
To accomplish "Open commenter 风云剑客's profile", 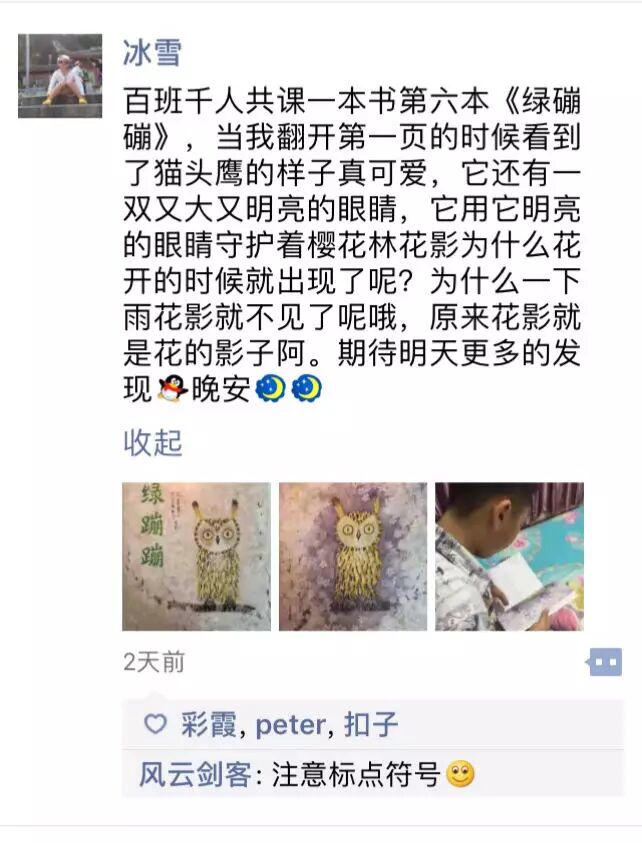I will click(x=194, y=774).
